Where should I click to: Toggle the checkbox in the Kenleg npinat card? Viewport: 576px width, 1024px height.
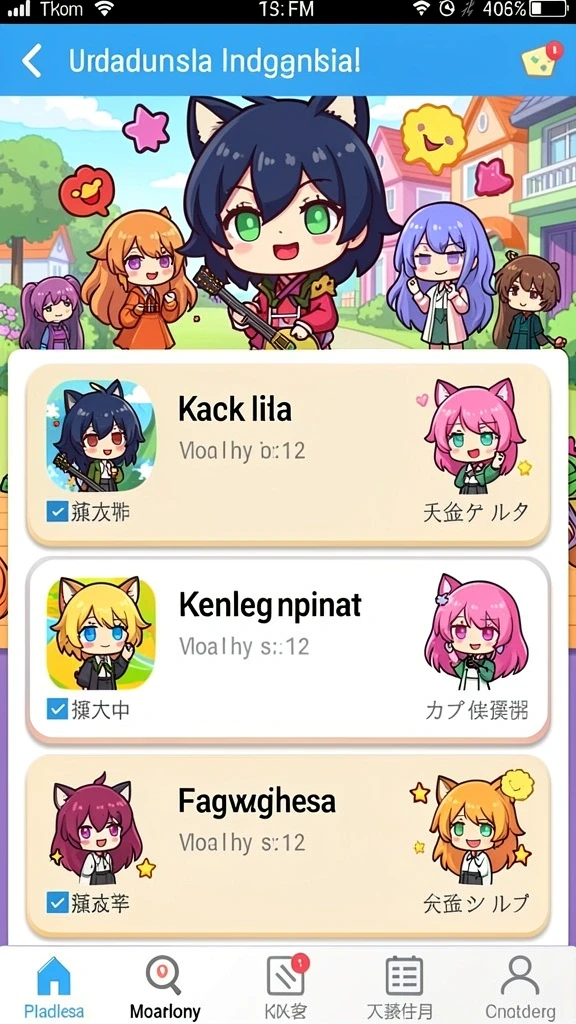pos(57,709)
